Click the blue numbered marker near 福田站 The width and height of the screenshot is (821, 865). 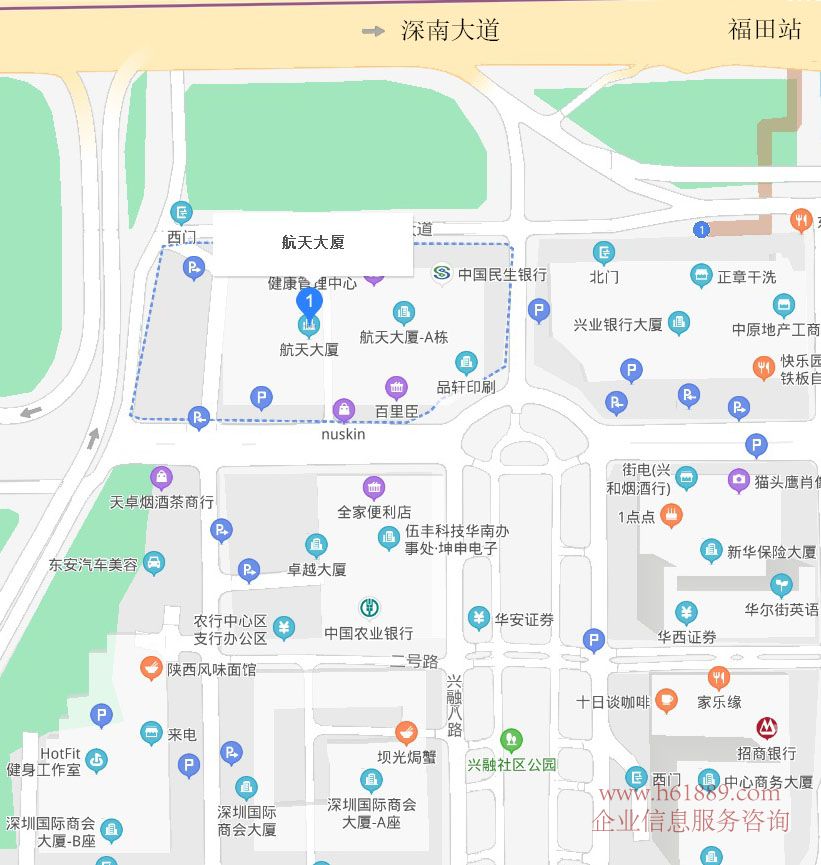(x=701, y=228)
